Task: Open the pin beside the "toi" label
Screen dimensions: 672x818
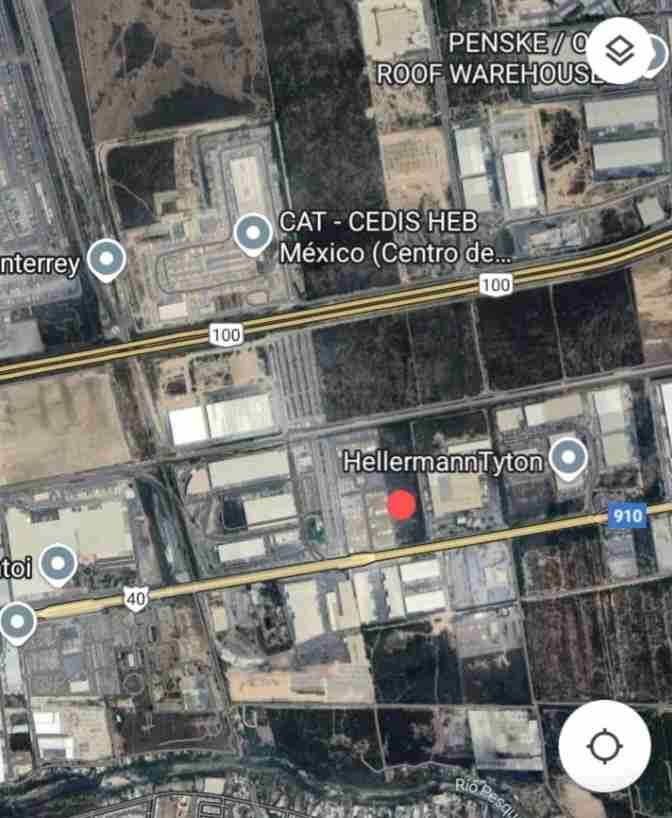Action: pyautogui.click(x=58, y=565)
